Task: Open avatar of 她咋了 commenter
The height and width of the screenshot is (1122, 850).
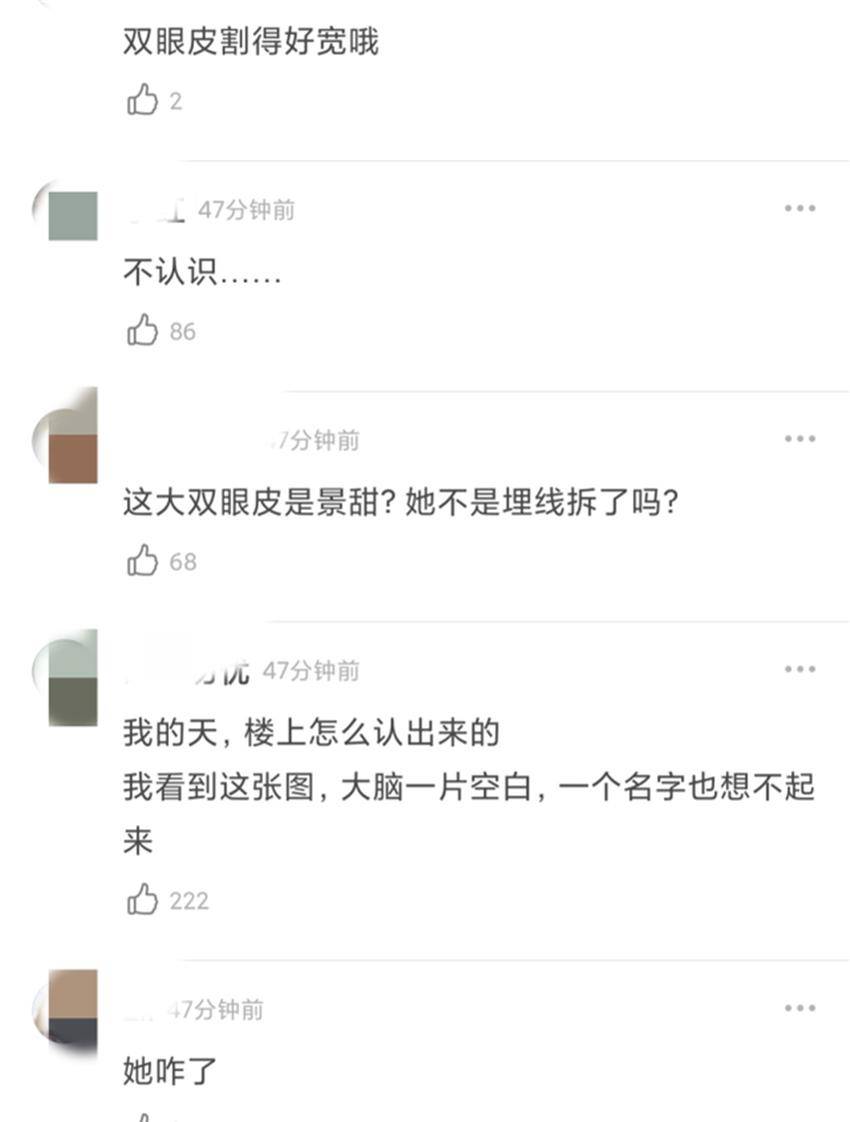Action: [72, 1012]
